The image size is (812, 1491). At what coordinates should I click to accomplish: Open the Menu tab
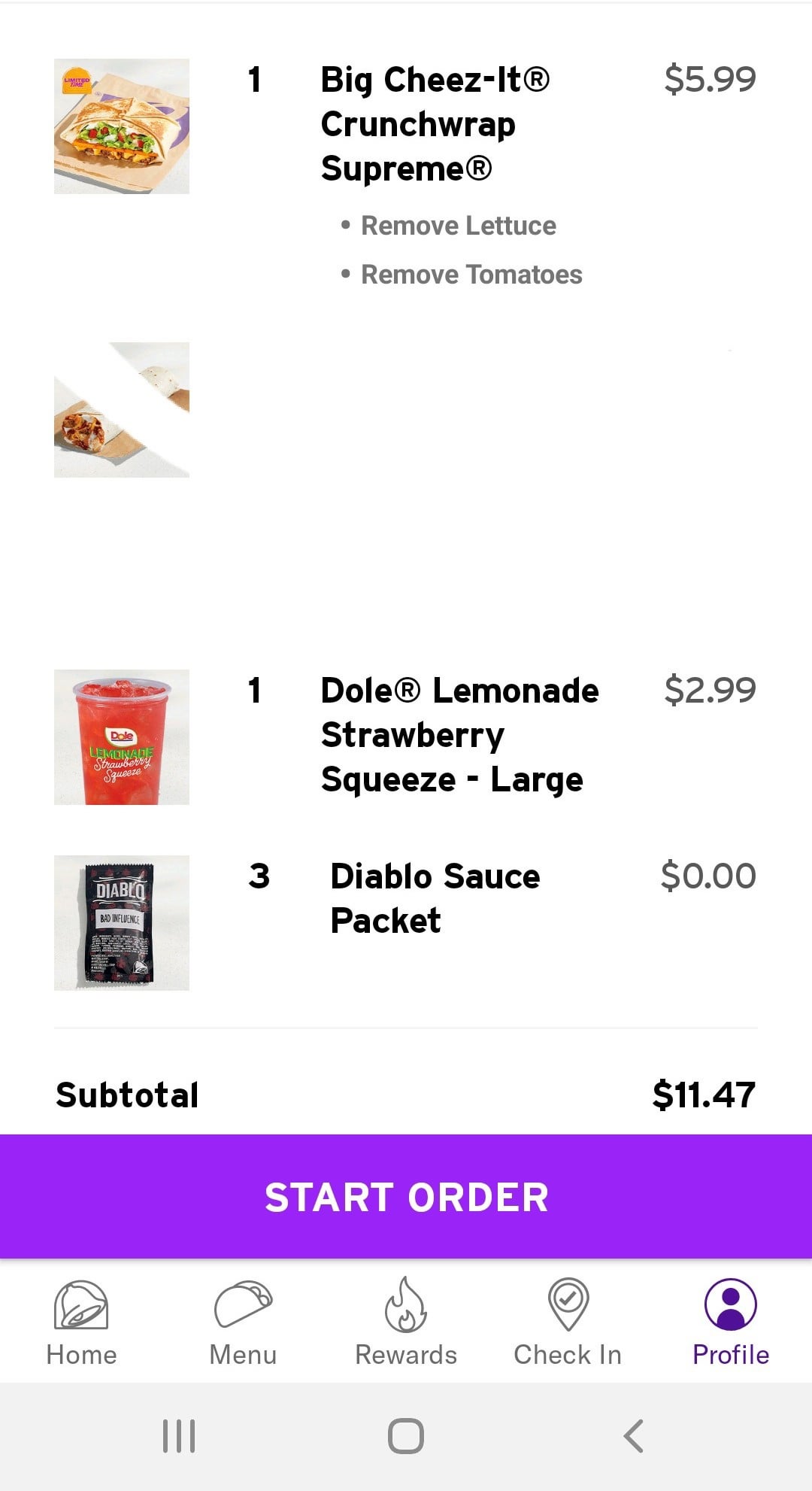[243, 1322]
